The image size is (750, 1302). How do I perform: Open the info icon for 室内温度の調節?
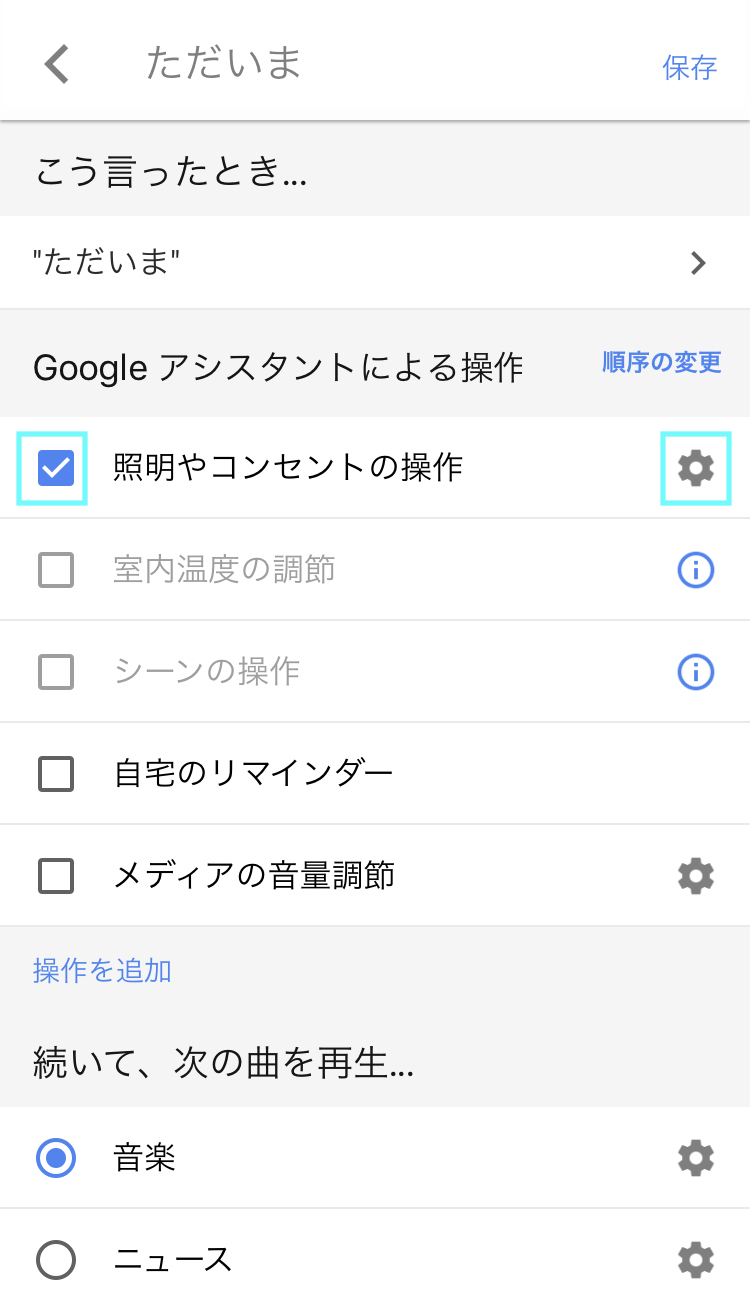click(696, 570)
